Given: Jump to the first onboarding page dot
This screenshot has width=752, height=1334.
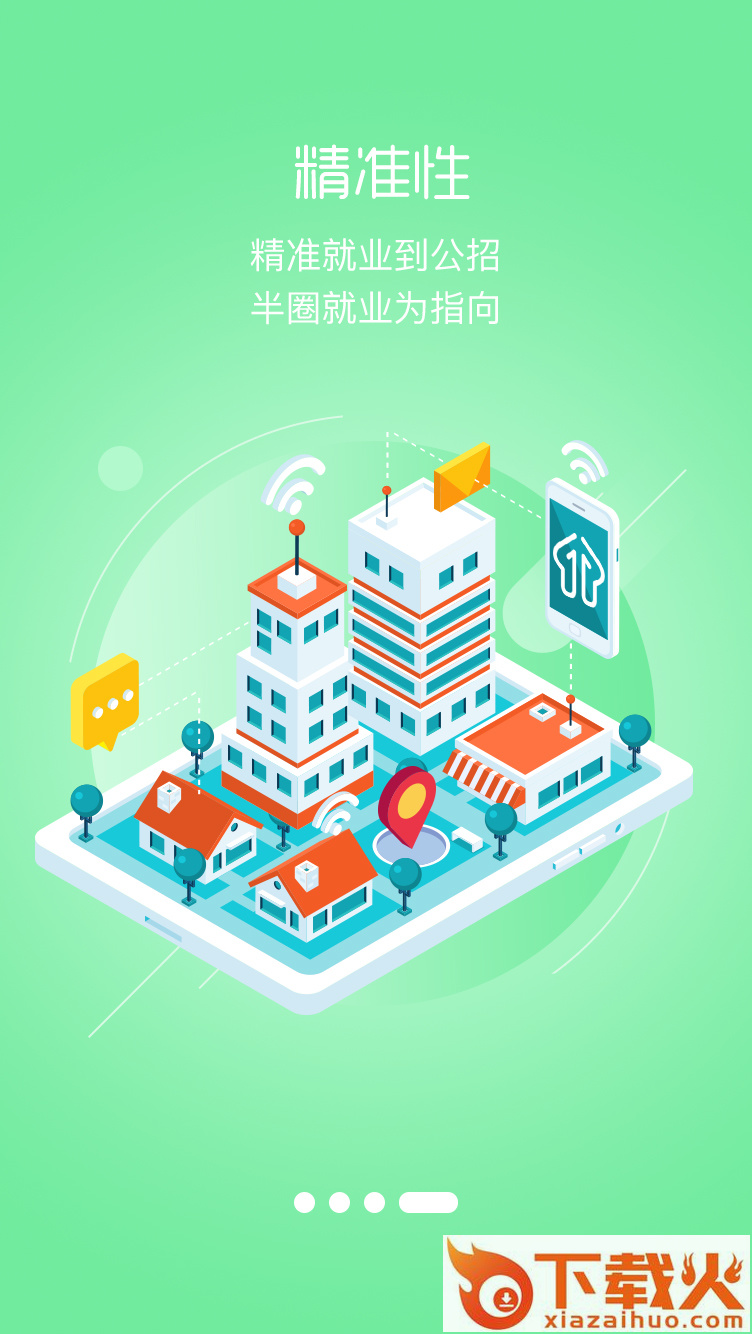Looking at the screenshot, I should [304, 1202].
